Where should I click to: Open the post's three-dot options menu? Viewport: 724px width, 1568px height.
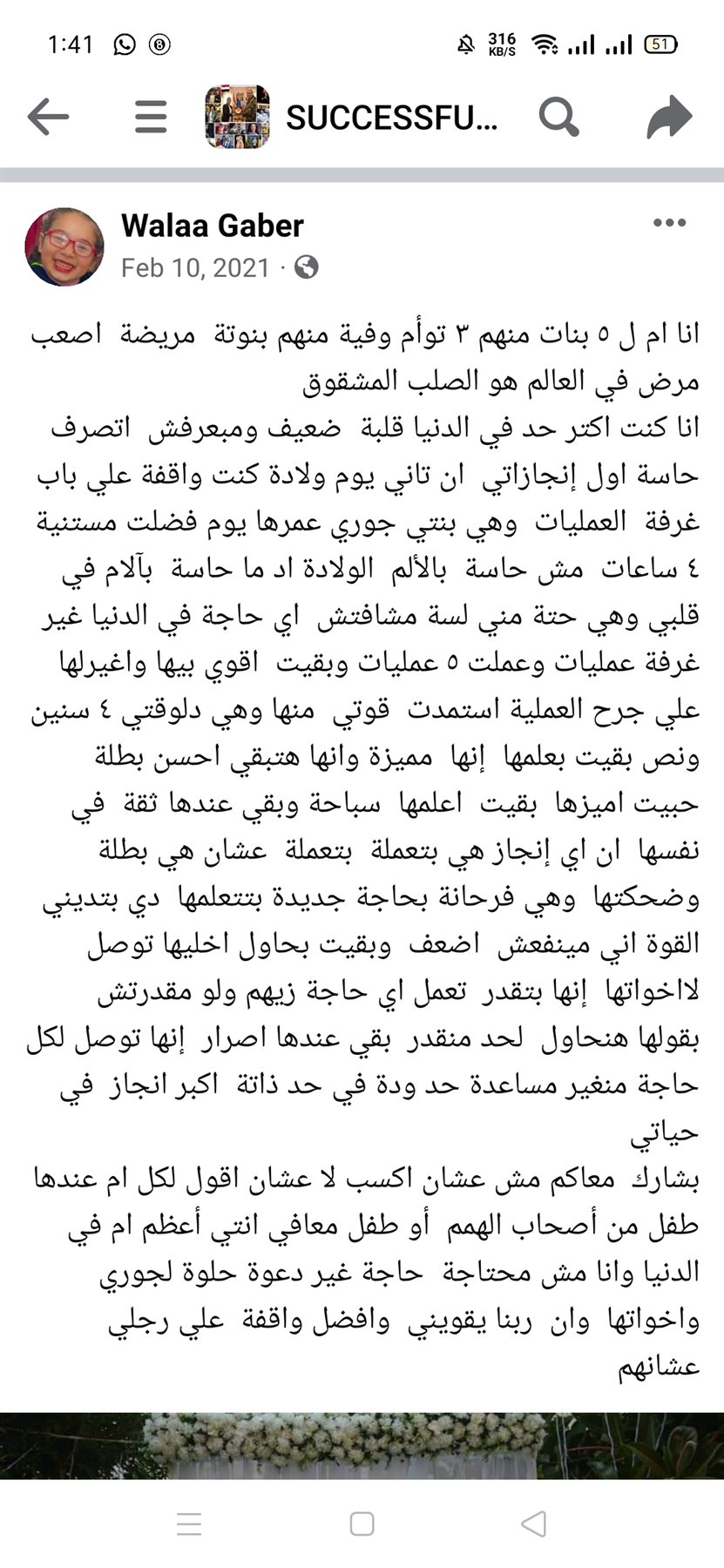pyautogui.click(x=669, y=224)
